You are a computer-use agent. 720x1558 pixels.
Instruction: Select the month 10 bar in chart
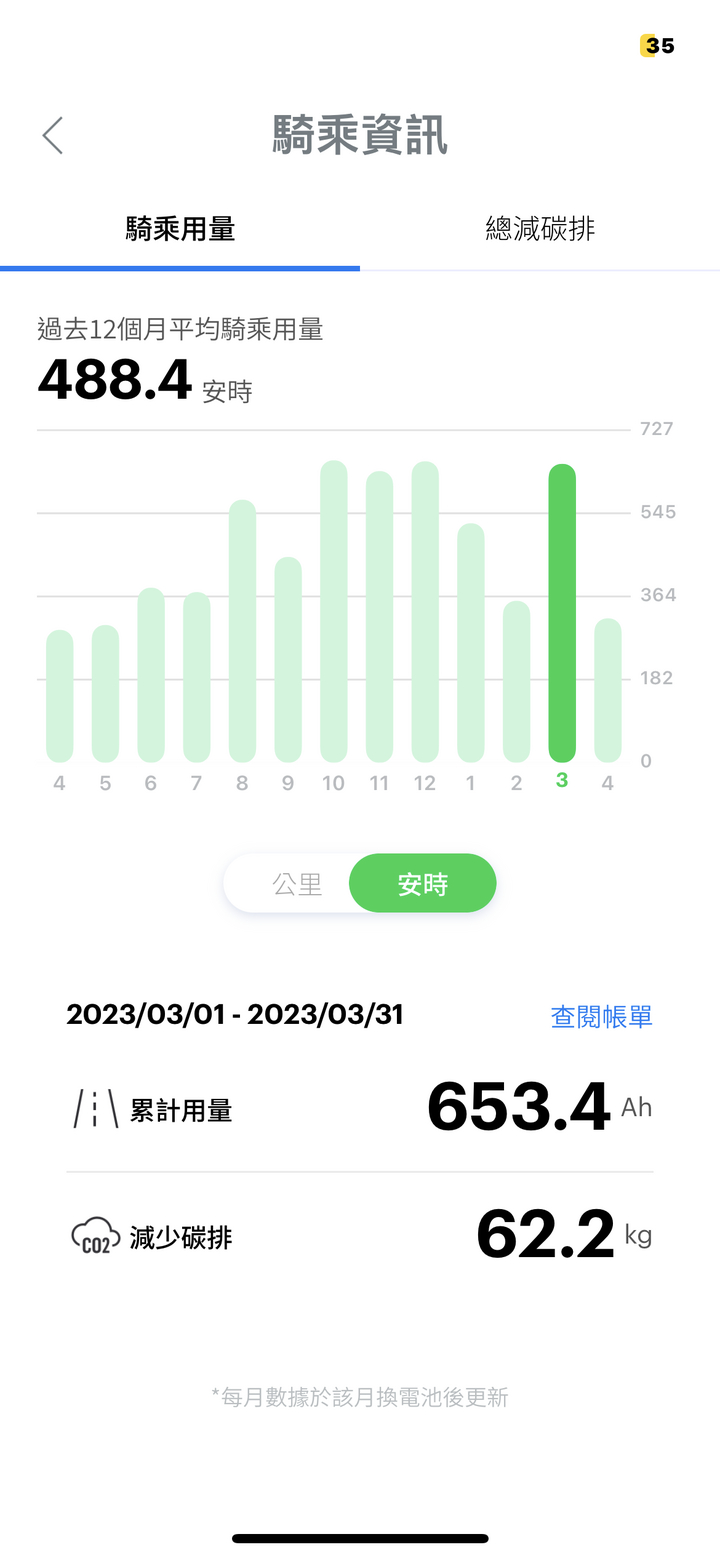(334, 611)
